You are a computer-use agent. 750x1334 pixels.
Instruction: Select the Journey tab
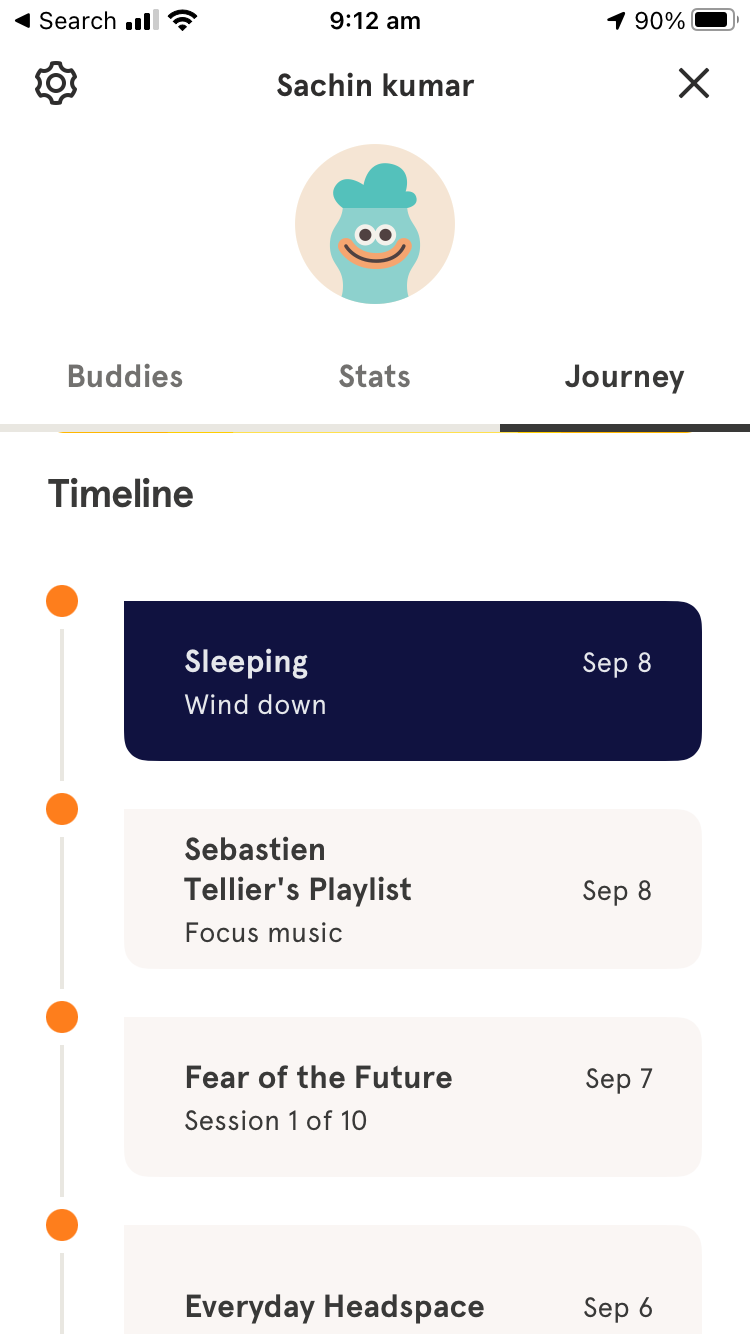(x=624, y=376)
